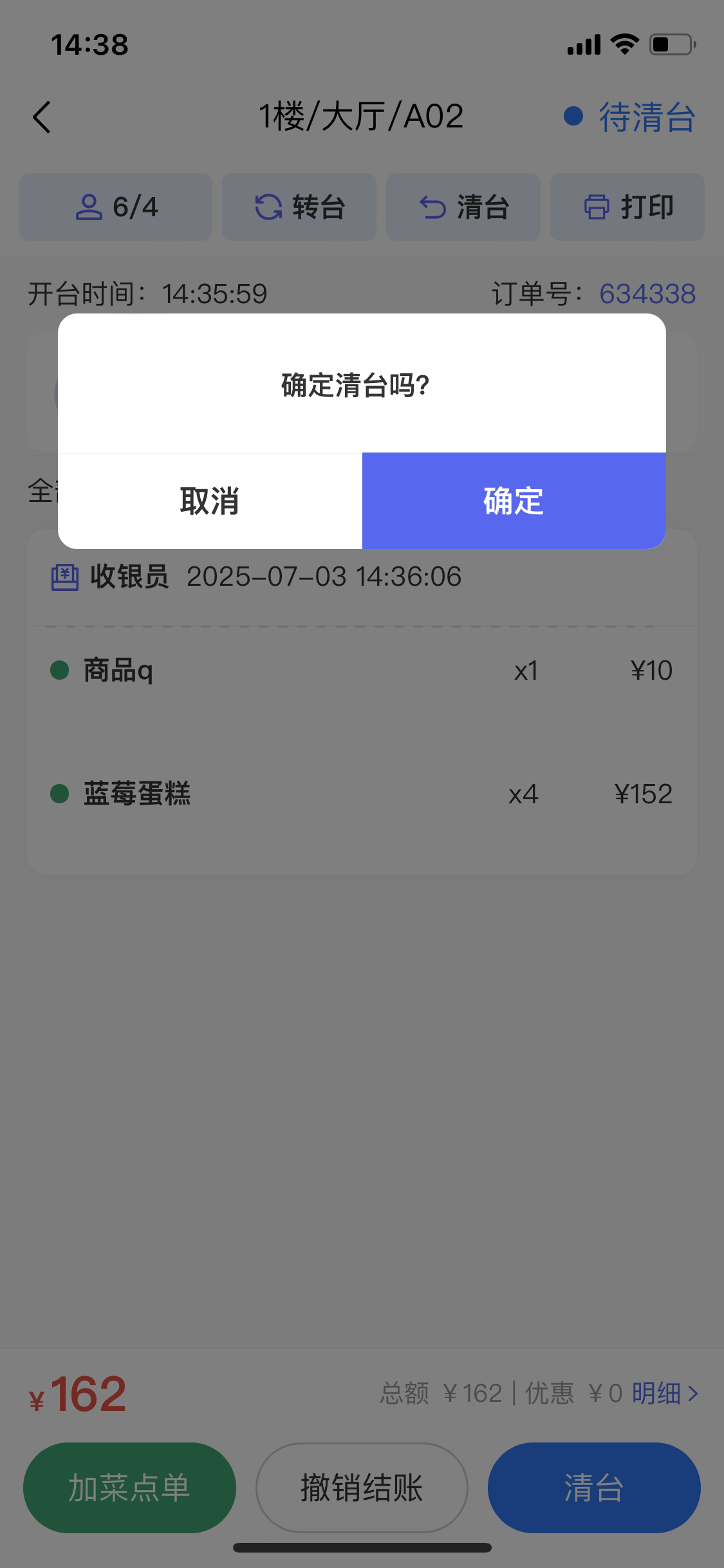Cancel the clear-table dialog with 取消
724x1568 pixels.
(210, 501)
